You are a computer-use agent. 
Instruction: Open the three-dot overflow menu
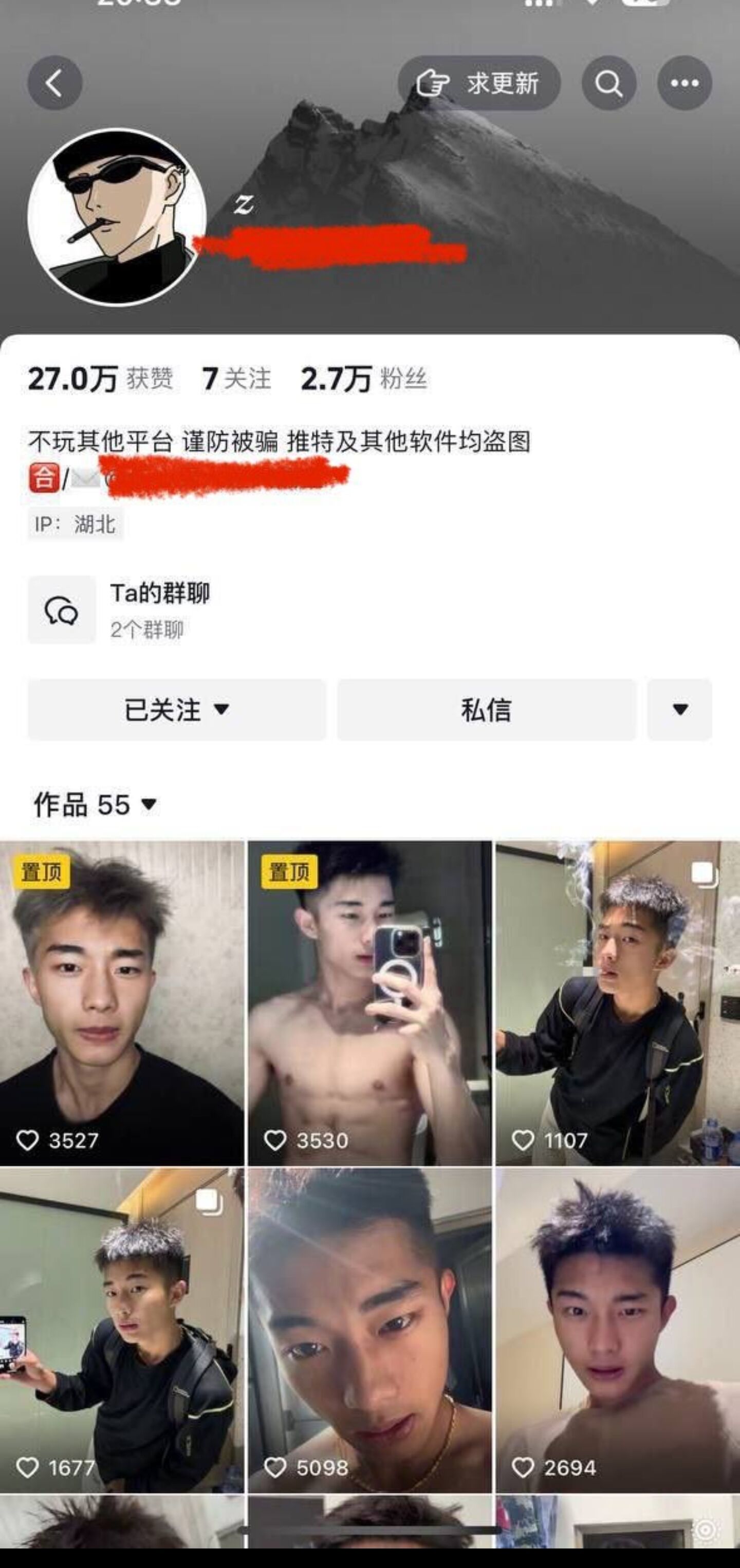pyautogui.click(x=684, y=83)
